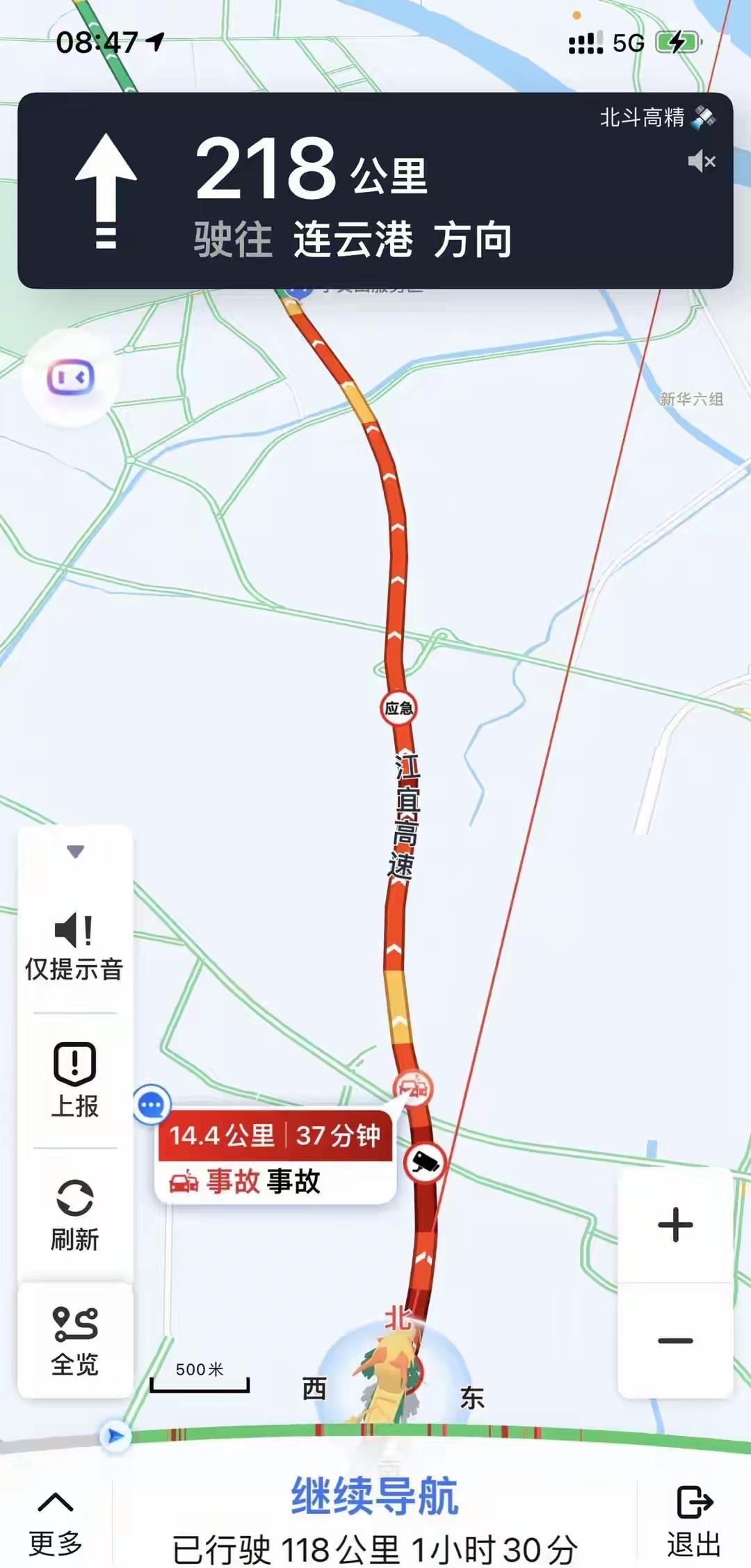
Task: Open the voice assistant robot icon
Action: (70, 378)
